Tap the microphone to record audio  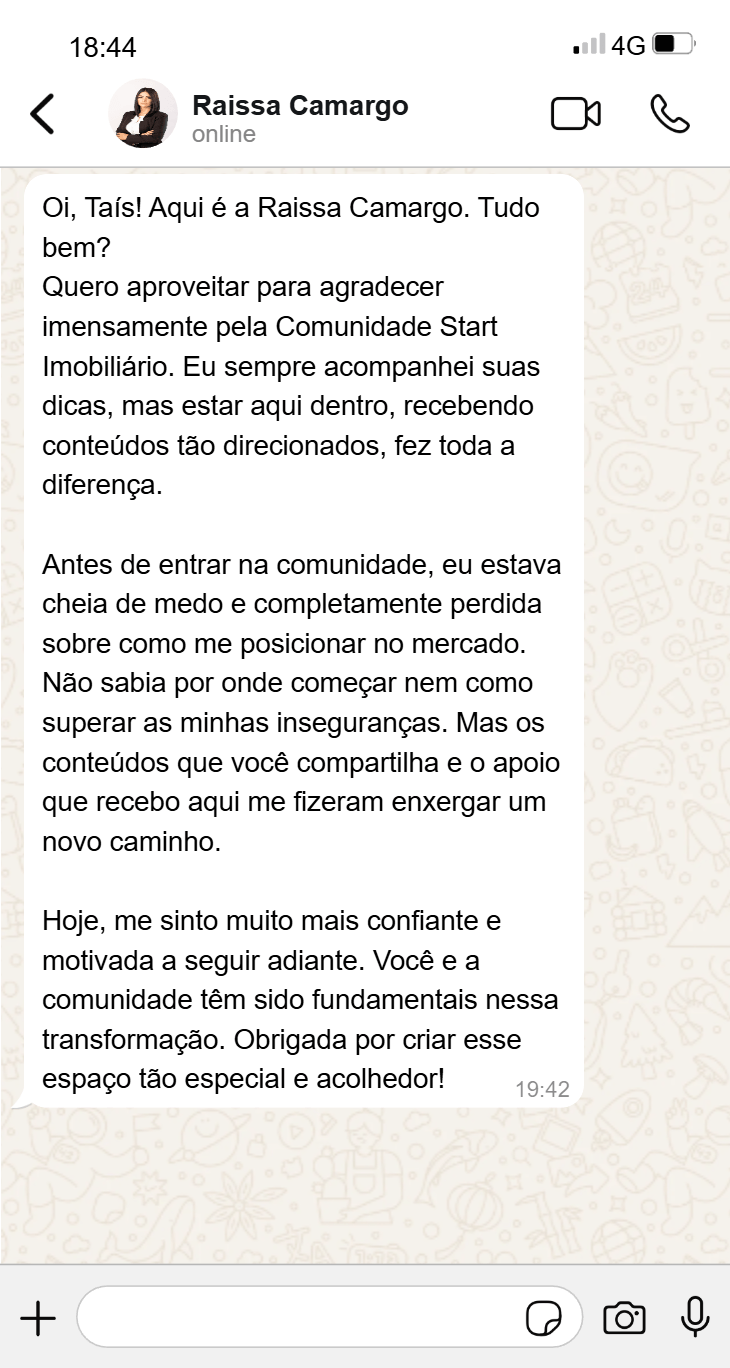point(695,1317)
